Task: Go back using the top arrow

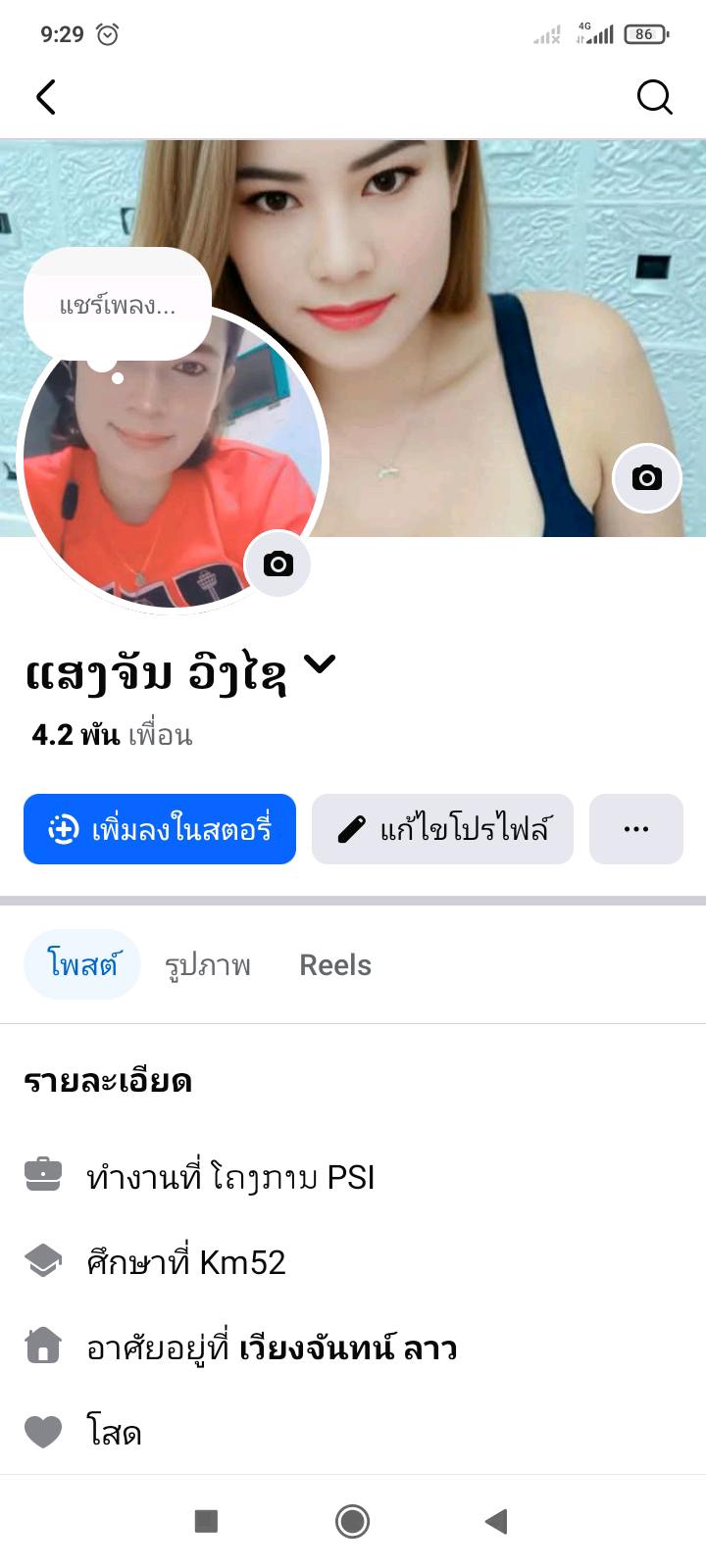Action: (x=46, y=97)
